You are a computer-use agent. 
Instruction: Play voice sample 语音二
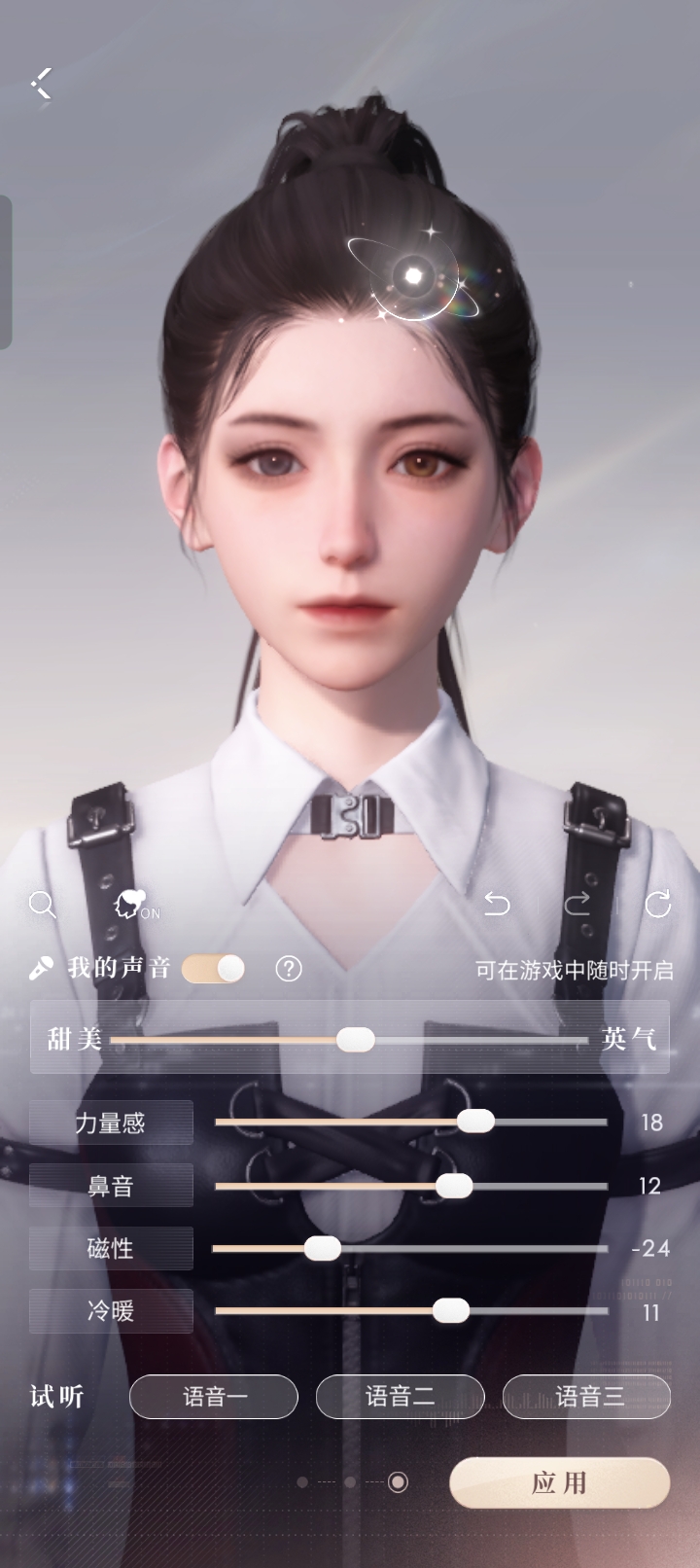tap(400, 1397)
